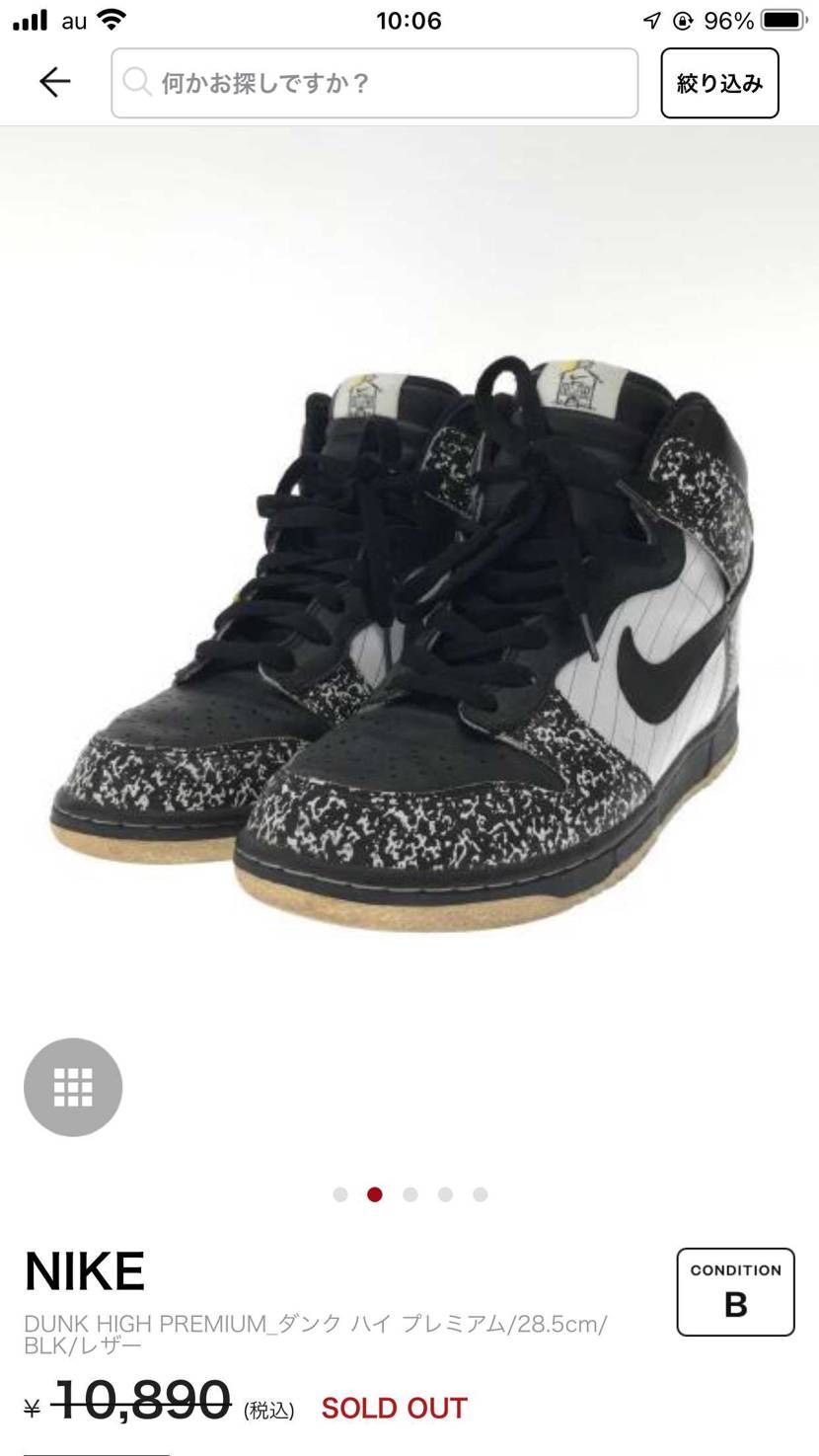Image resolution: width=819 pixels, height=1456 pixels.
Task: Go back using the back arrow
Action: coord(54,82)
